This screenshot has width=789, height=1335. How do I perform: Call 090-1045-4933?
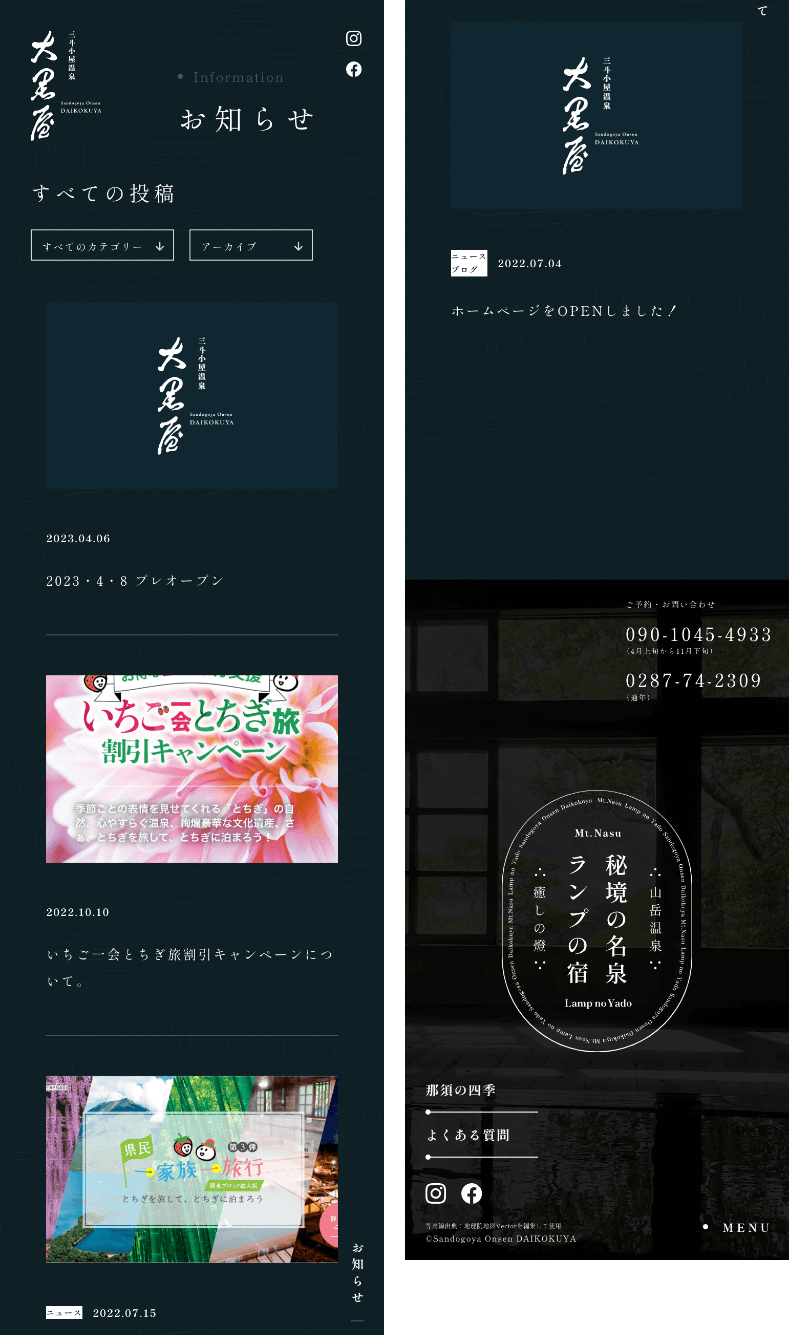pyautogui.click(x=698, y=635)
